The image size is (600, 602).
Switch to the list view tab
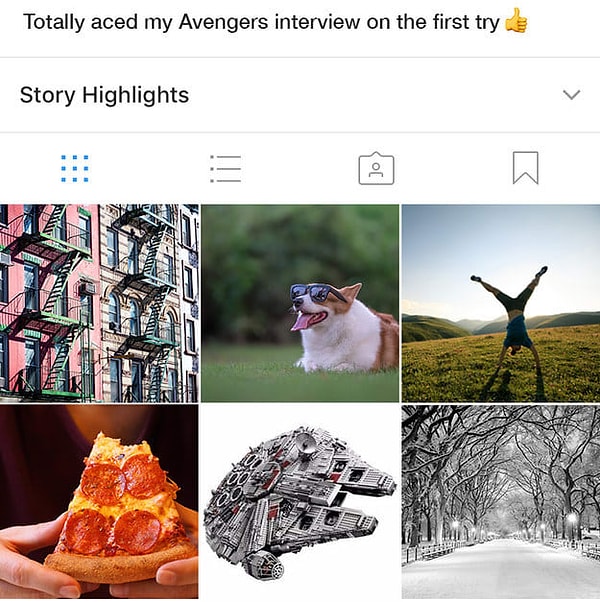225,168
